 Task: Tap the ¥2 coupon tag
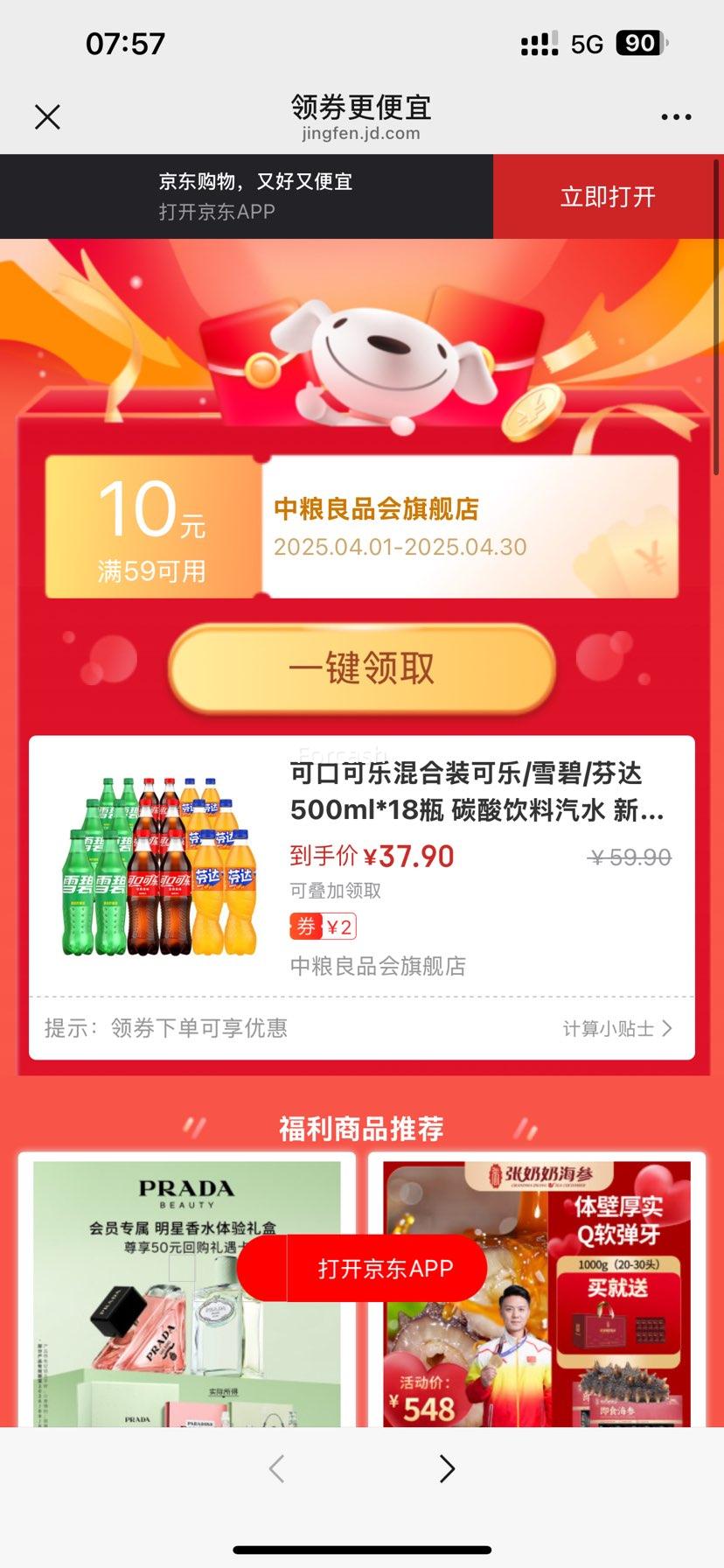[341, 926]
